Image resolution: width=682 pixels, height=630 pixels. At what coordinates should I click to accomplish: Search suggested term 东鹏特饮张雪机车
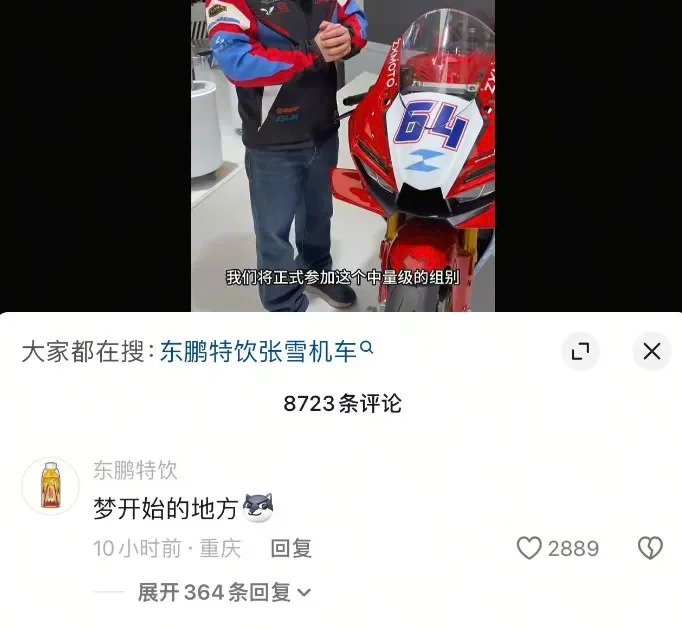point(266,351)
